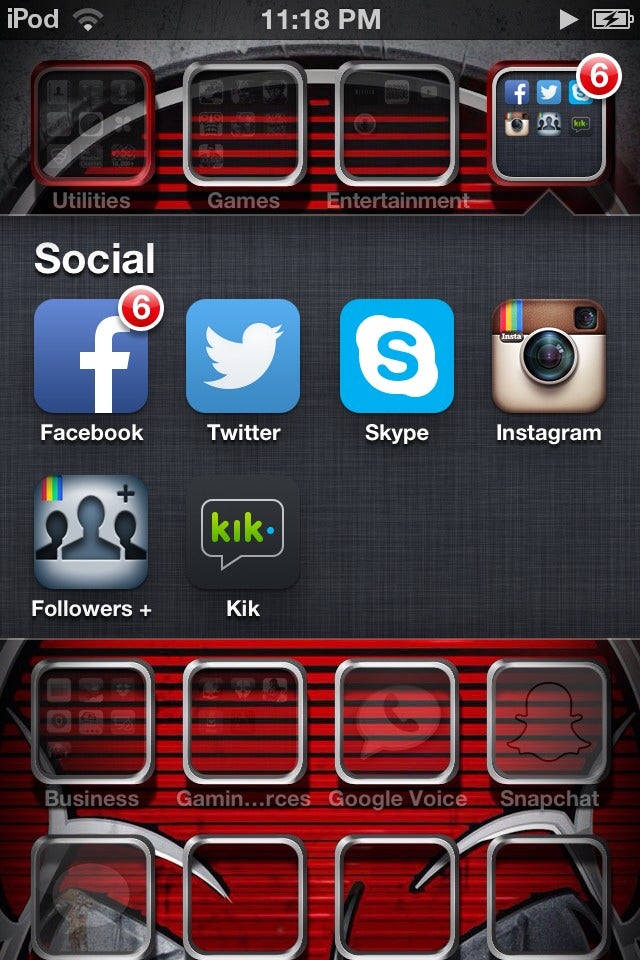Open Skype

click(x=396, y=356)
